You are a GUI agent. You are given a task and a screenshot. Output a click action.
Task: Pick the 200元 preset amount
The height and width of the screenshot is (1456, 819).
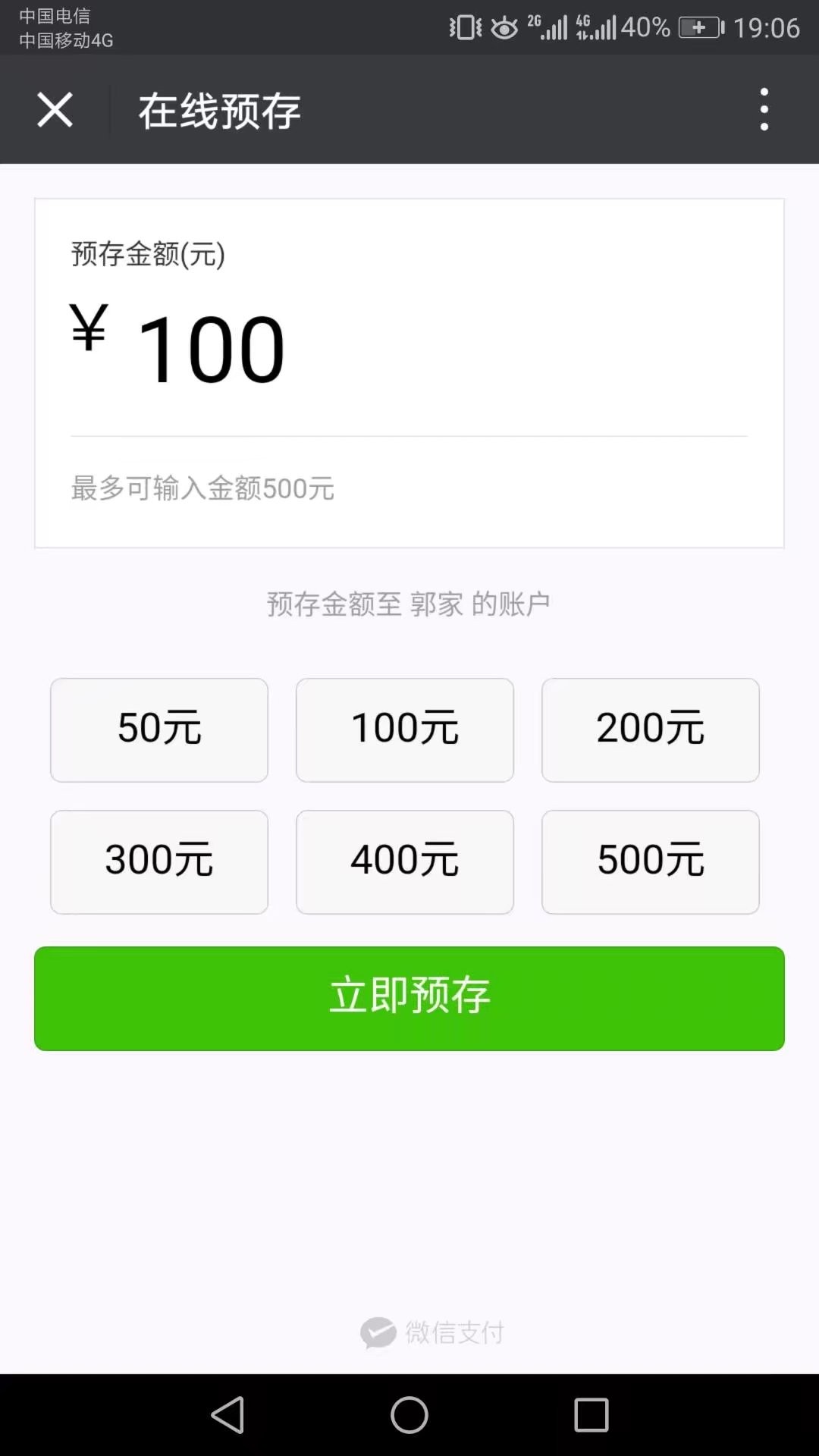(651, 730)
